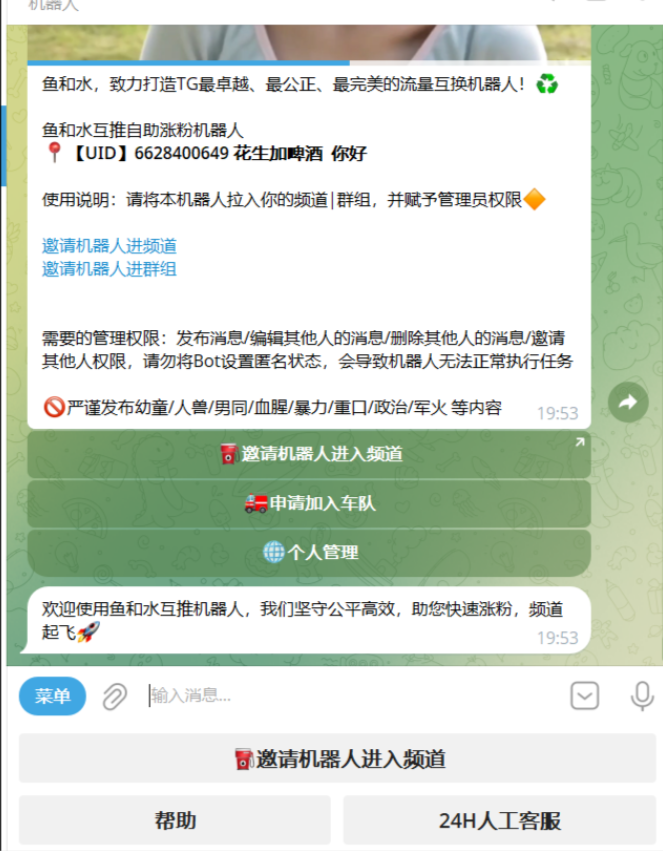This screenshot has width=663, height=851.
Task: Tap inline button 邀请机器人进入频道 under message
Action: pos(310,454)
